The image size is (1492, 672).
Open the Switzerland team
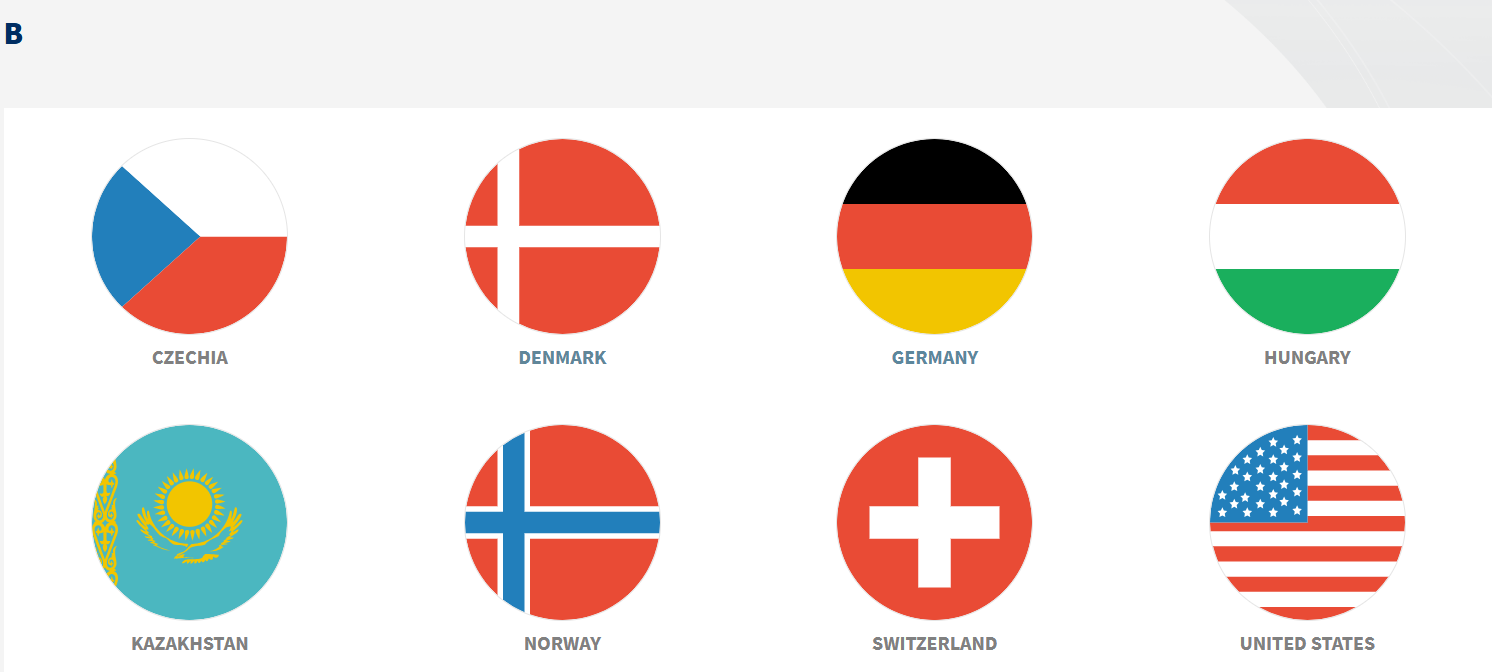[x=934, y=522]
